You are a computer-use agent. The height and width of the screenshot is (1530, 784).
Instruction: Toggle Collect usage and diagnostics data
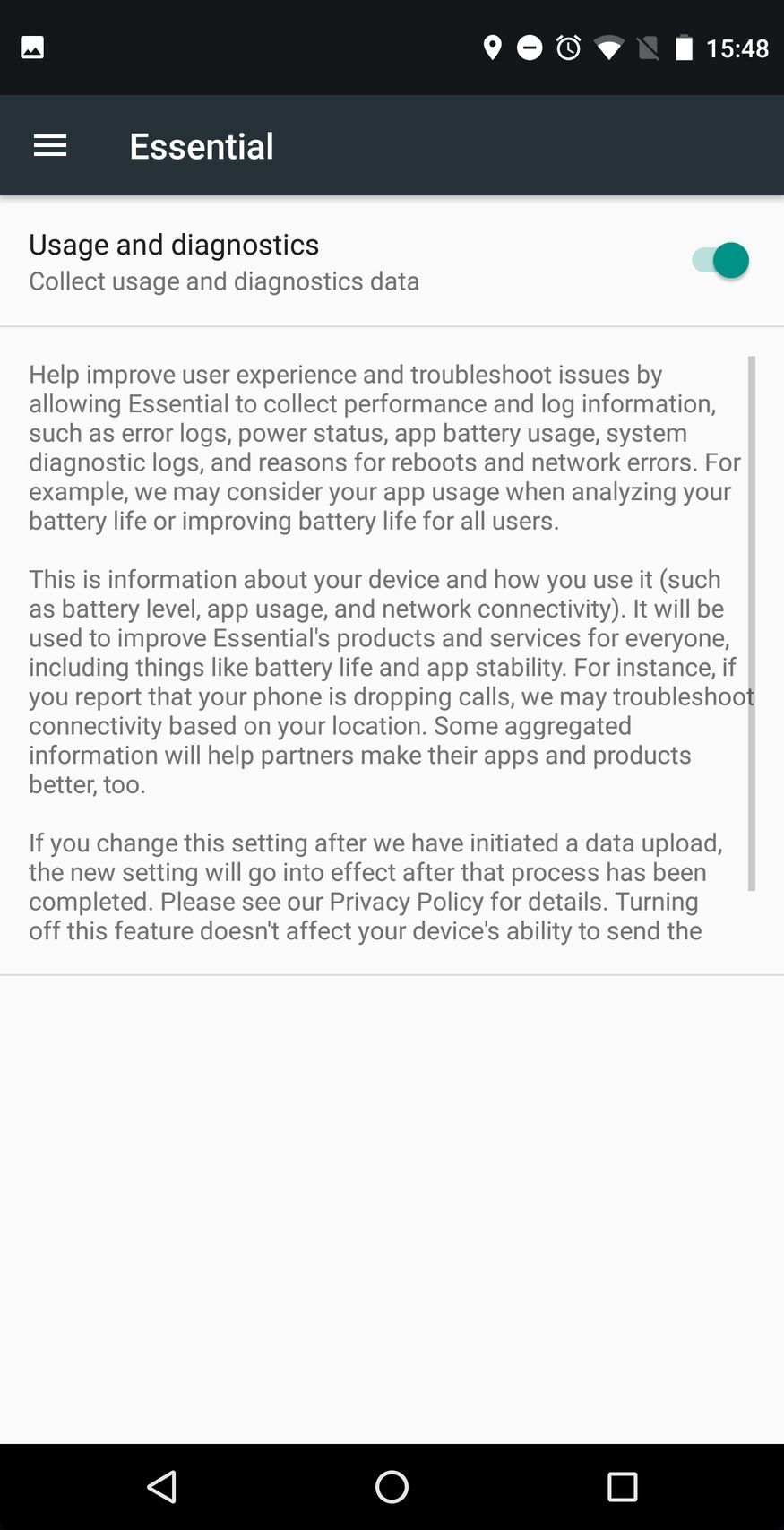coord(719,260)
